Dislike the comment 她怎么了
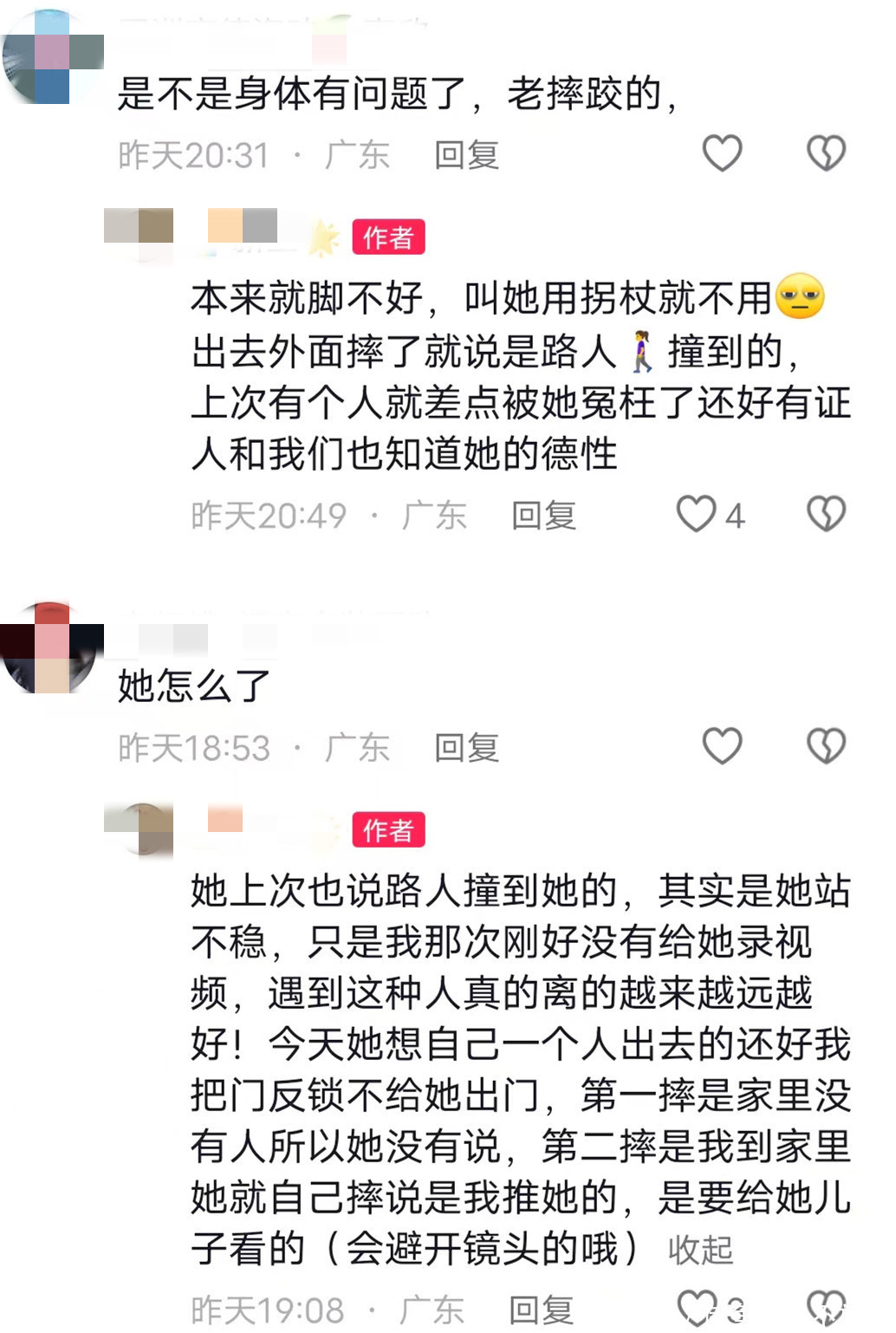Image resolution: width=896 pixels, height=1333 pixels. (x=825, y=745)
